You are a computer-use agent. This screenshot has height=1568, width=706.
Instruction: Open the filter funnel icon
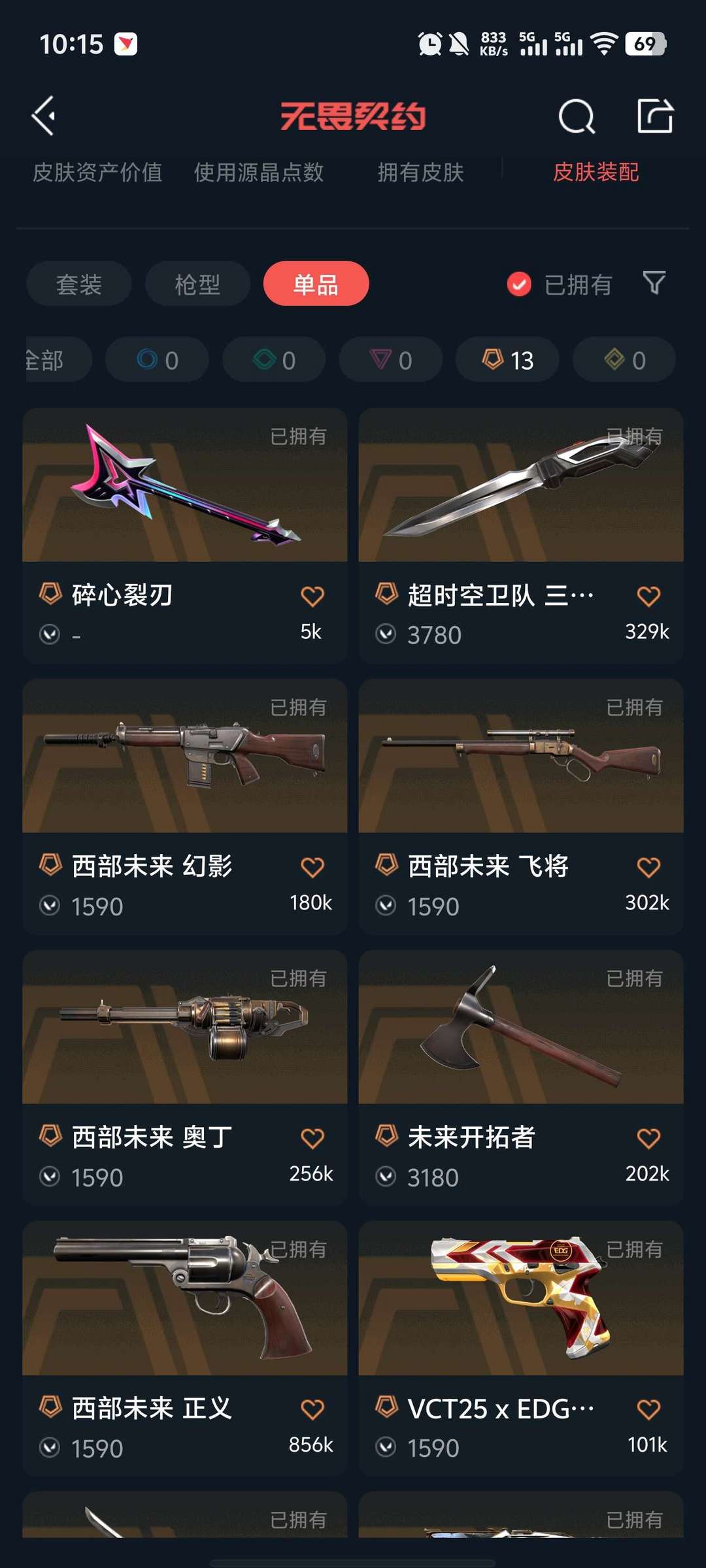(x=655, y=283)
